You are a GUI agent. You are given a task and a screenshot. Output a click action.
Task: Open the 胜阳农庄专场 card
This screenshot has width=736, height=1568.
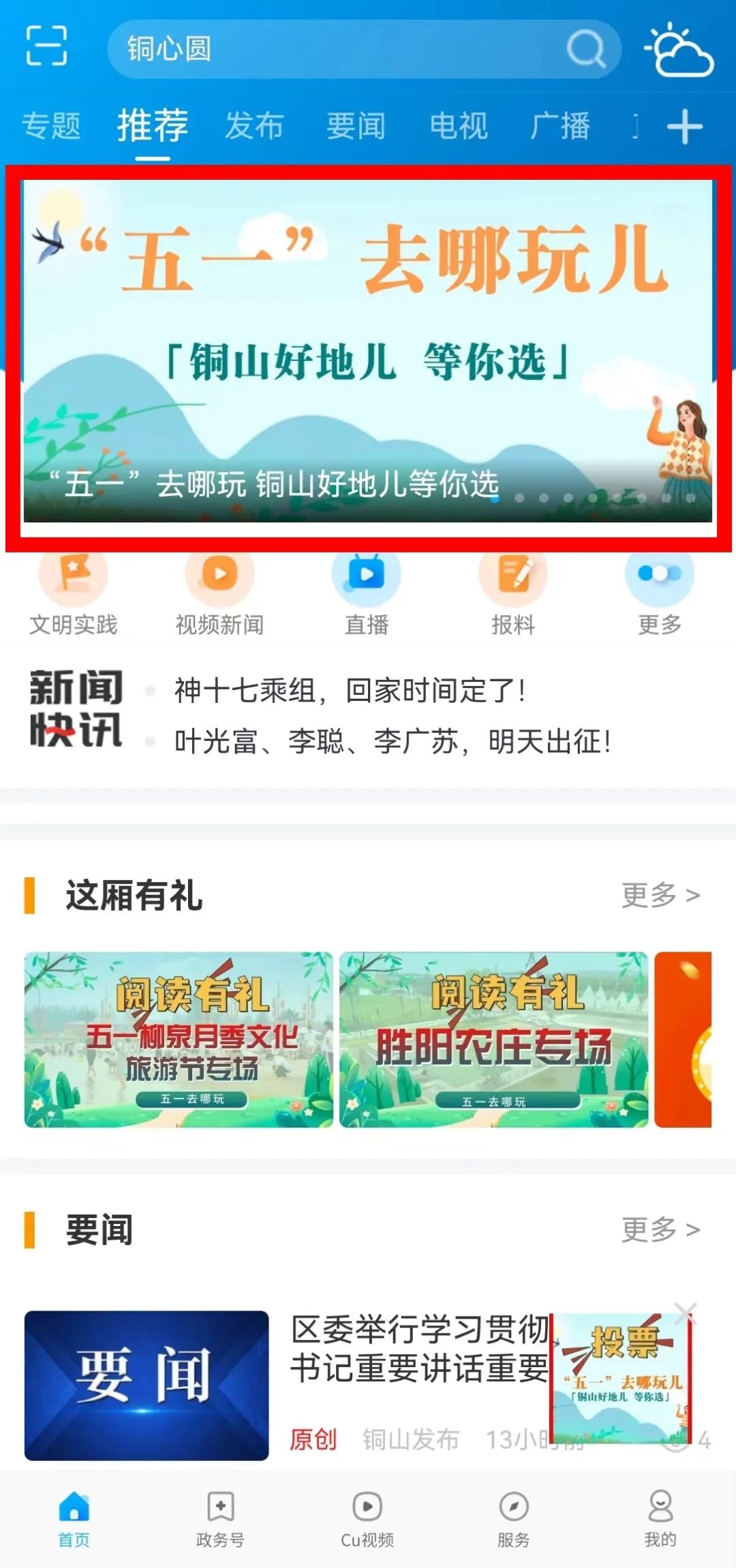tap(493, 1039)
